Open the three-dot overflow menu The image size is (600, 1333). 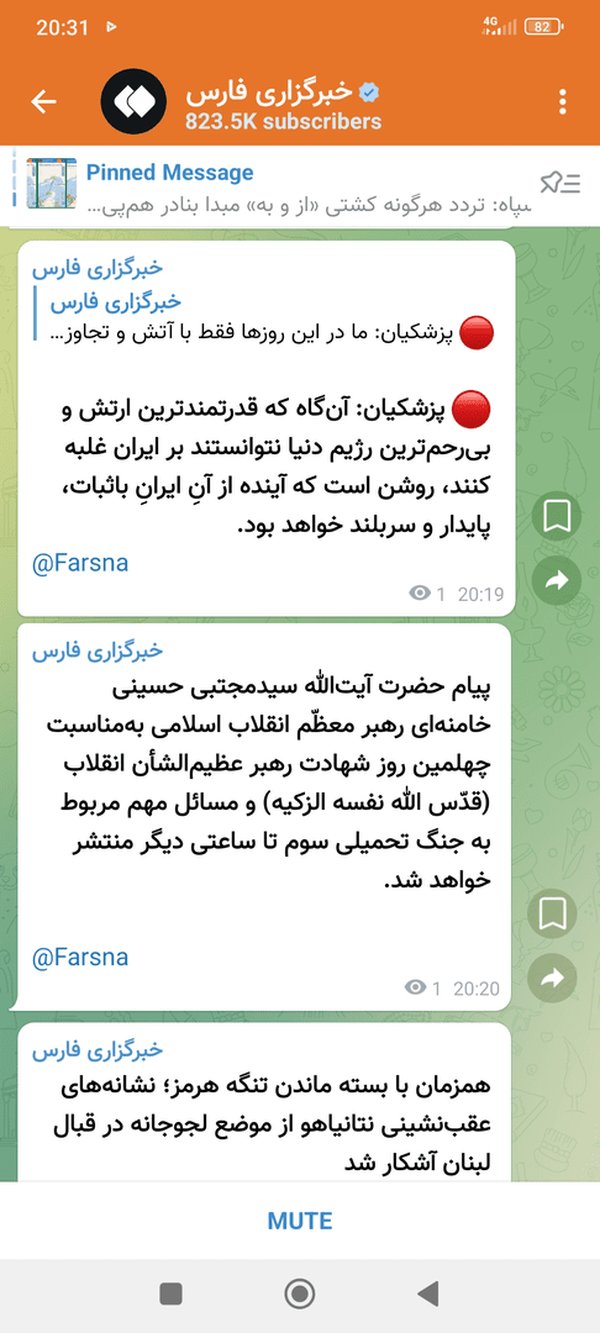[x=563, y=102]
